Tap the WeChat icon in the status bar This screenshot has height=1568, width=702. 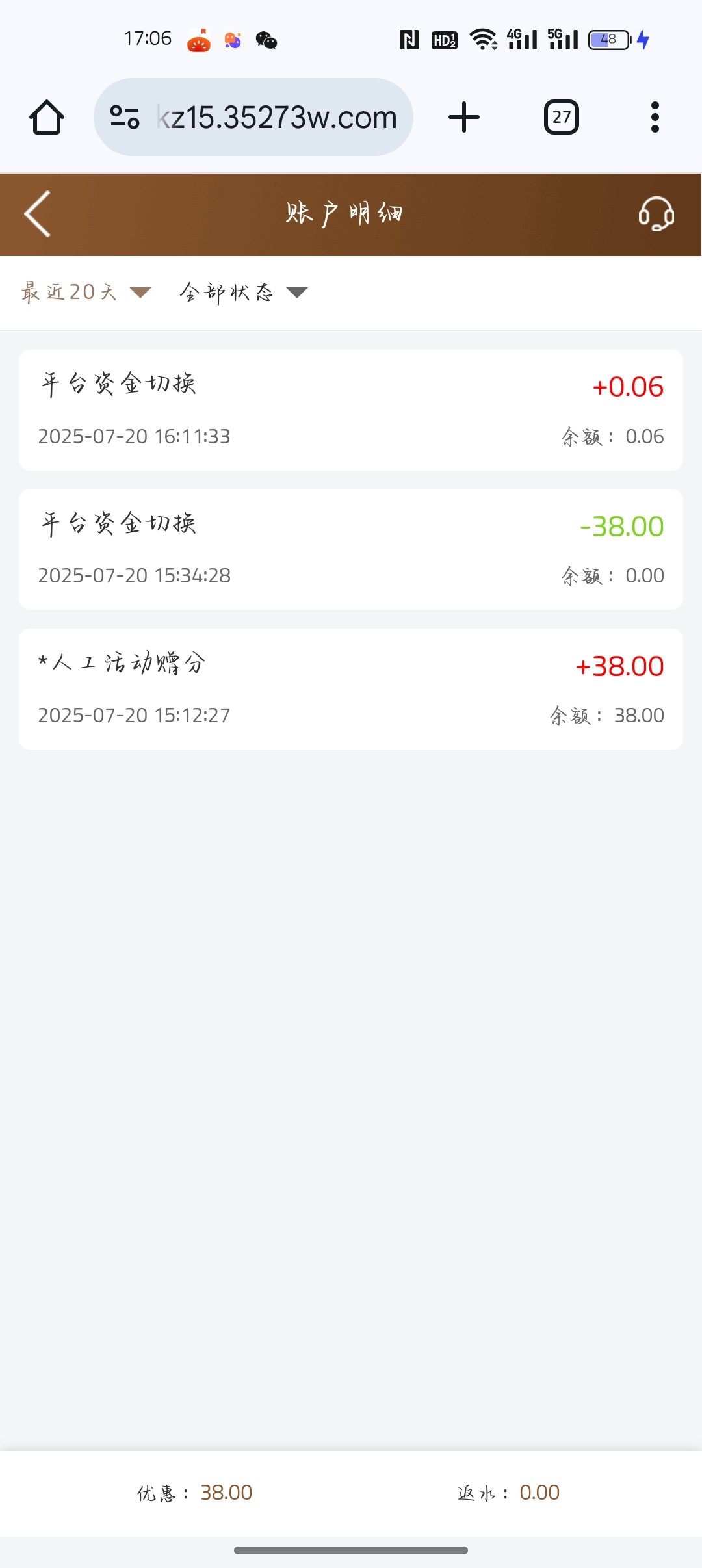click(267, 40)
